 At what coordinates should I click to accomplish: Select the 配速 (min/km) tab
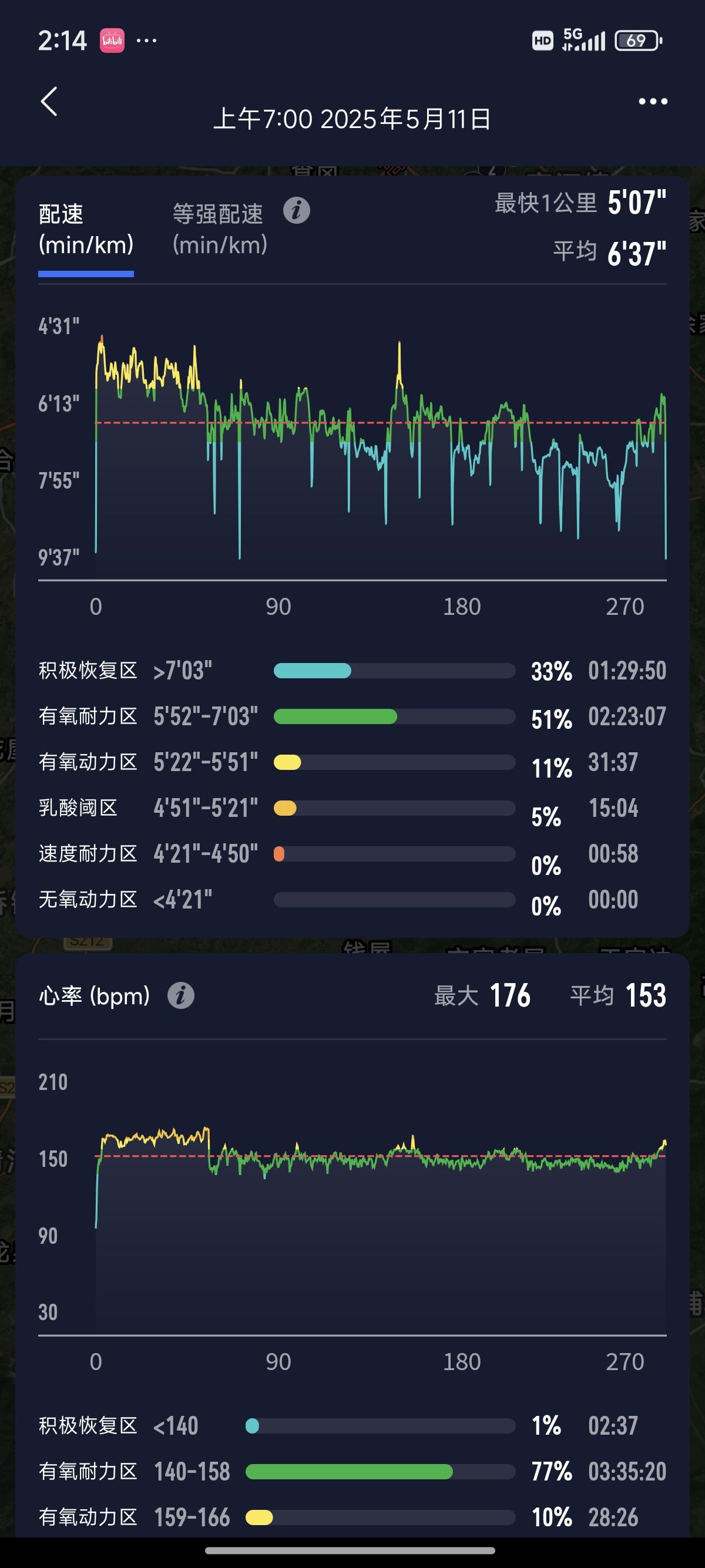pos(86,230)
